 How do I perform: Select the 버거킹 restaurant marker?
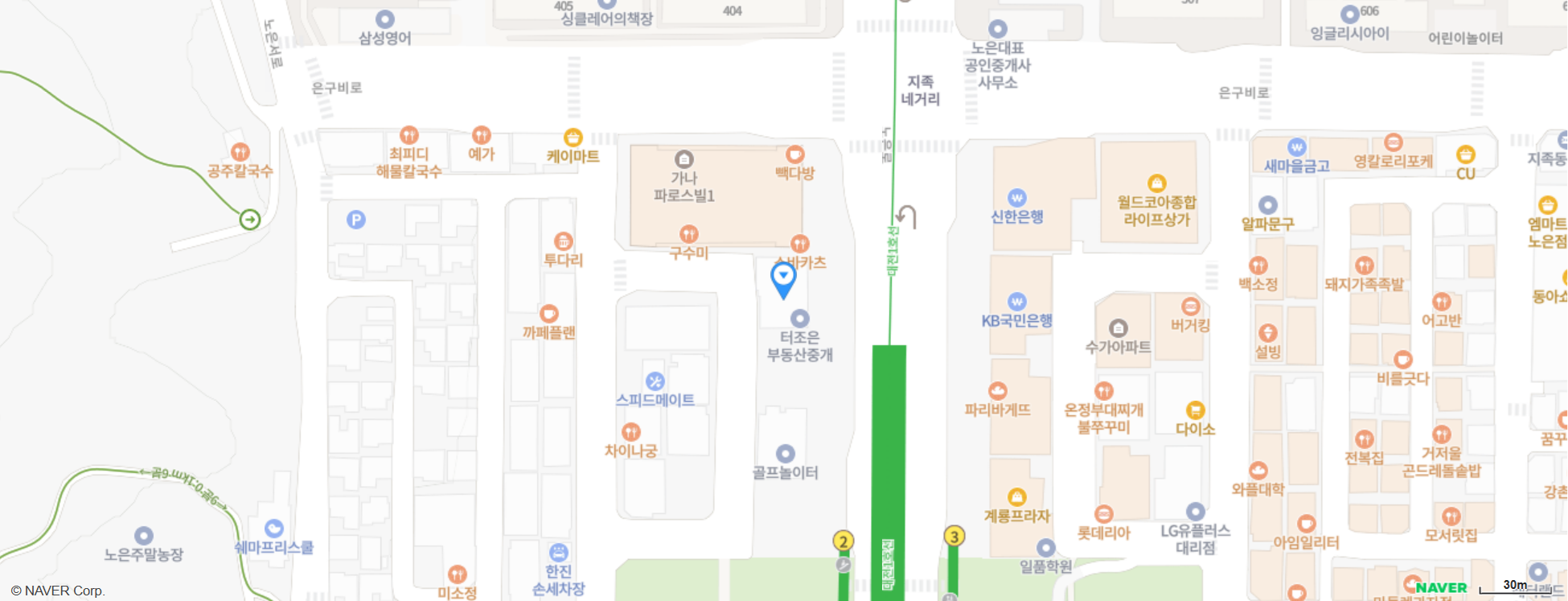(x=1190, y=307)
